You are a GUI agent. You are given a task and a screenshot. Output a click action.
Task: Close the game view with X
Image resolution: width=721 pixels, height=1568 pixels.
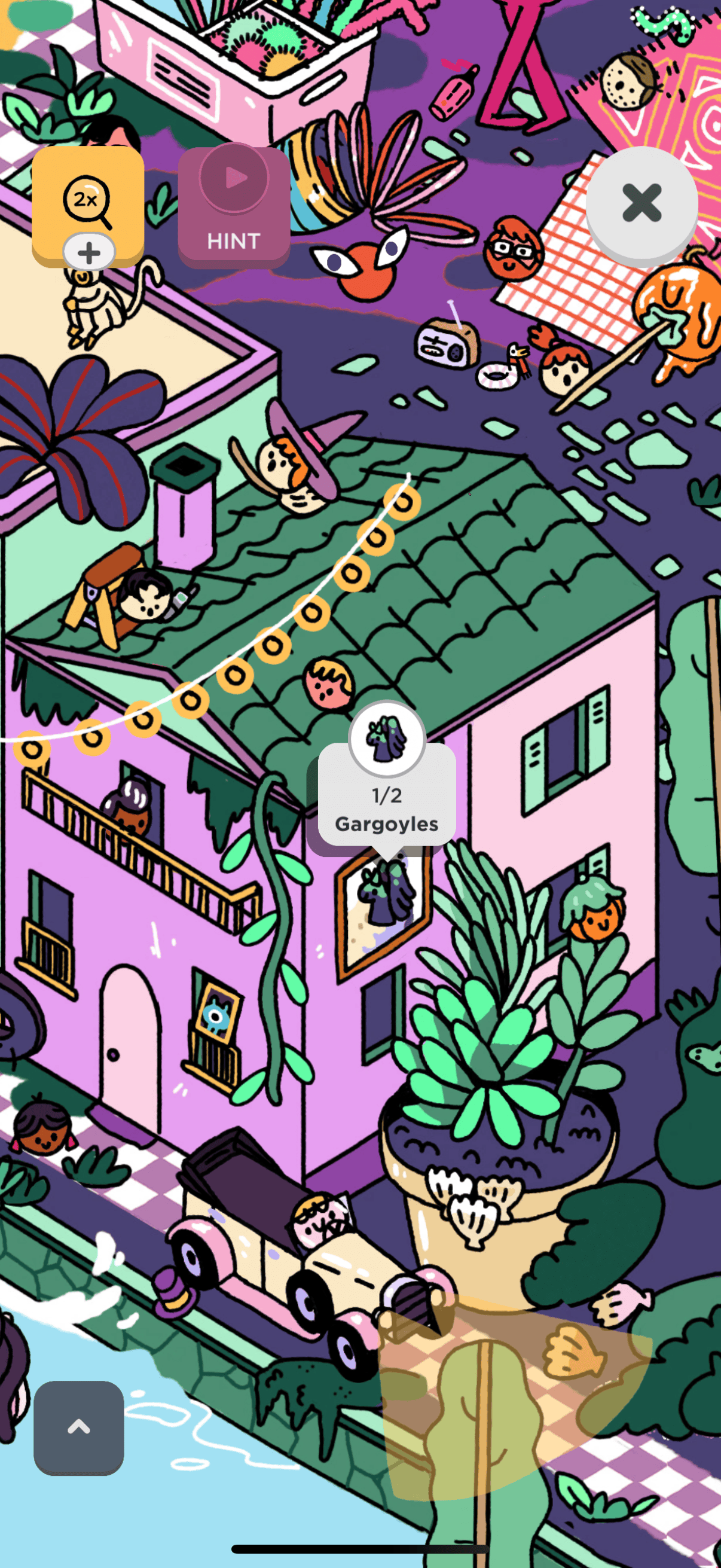coord(641,204)
